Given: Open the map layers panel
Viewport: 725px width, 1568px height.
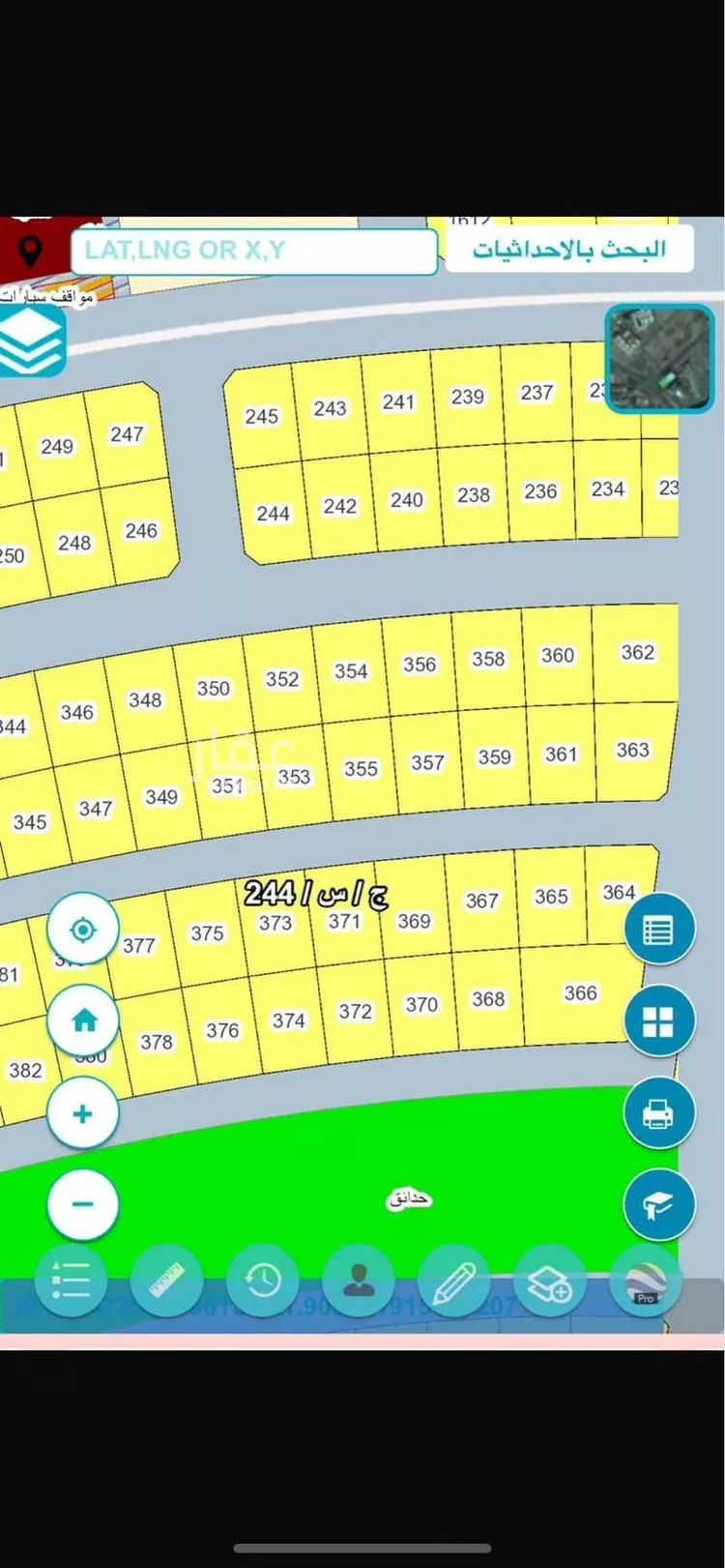Looking at the screenshot, I should pyautogui.click(x=31, y=342).
